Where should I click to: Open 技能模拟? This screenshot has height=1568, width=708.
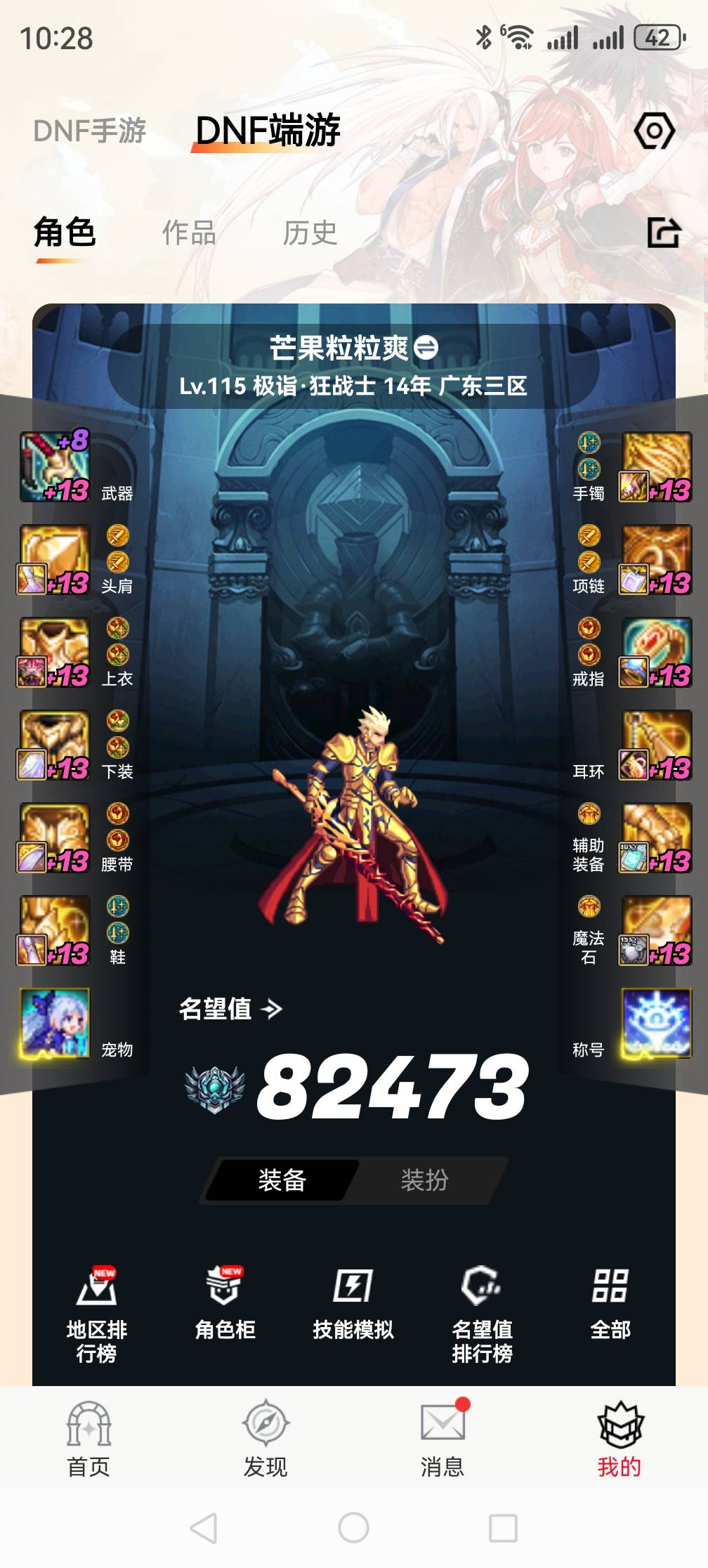(x=353, y=1303)
